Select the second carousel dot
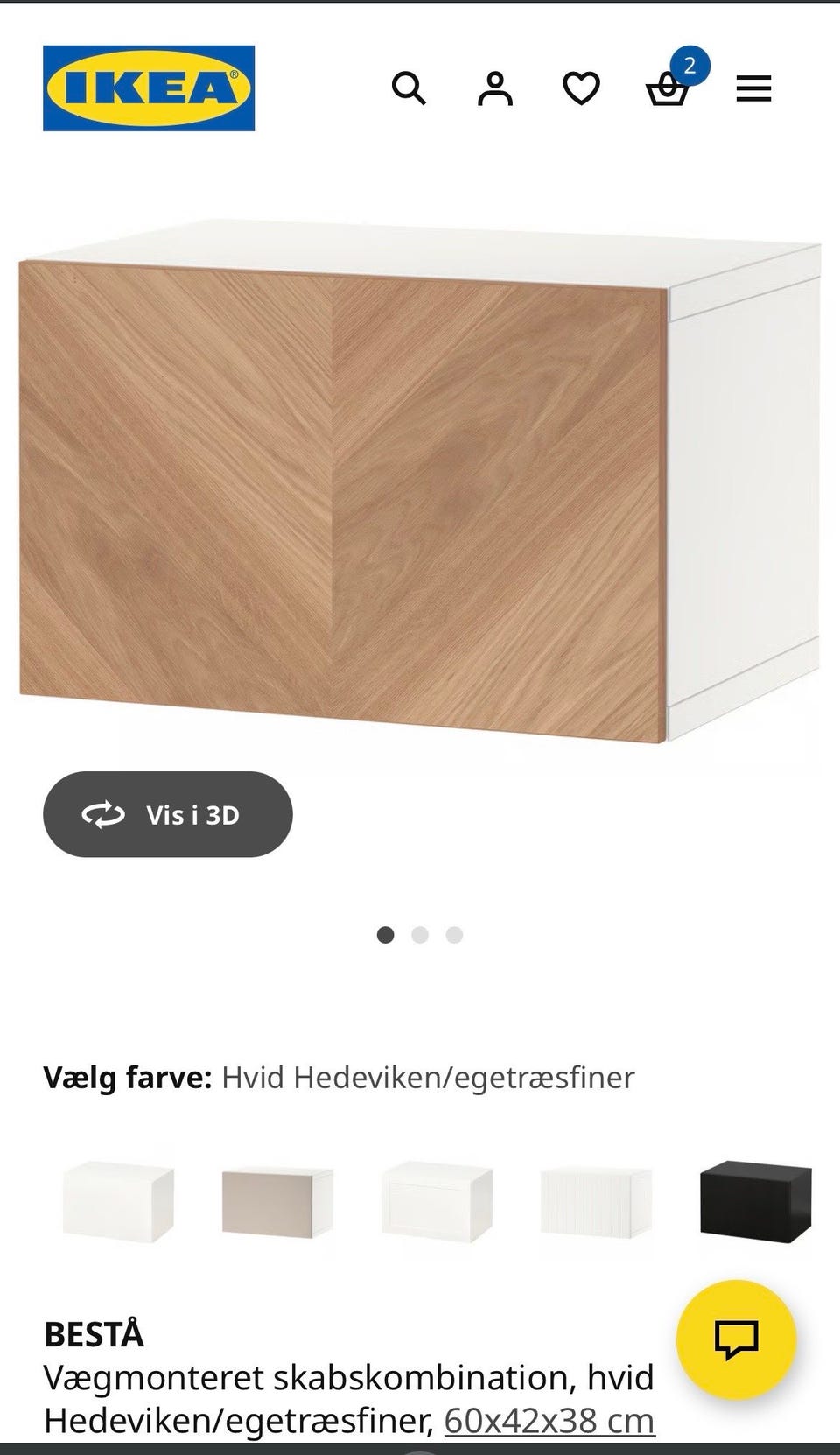Image resolution: width=840 pixels, height=1455 pixels. (x=421, y=935)
